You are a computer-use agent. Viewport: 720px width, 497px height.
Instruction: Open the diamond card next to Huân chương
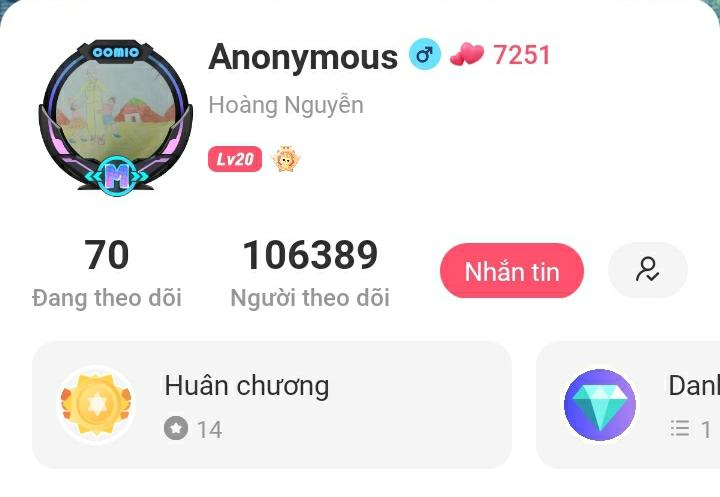pos(630,405)
